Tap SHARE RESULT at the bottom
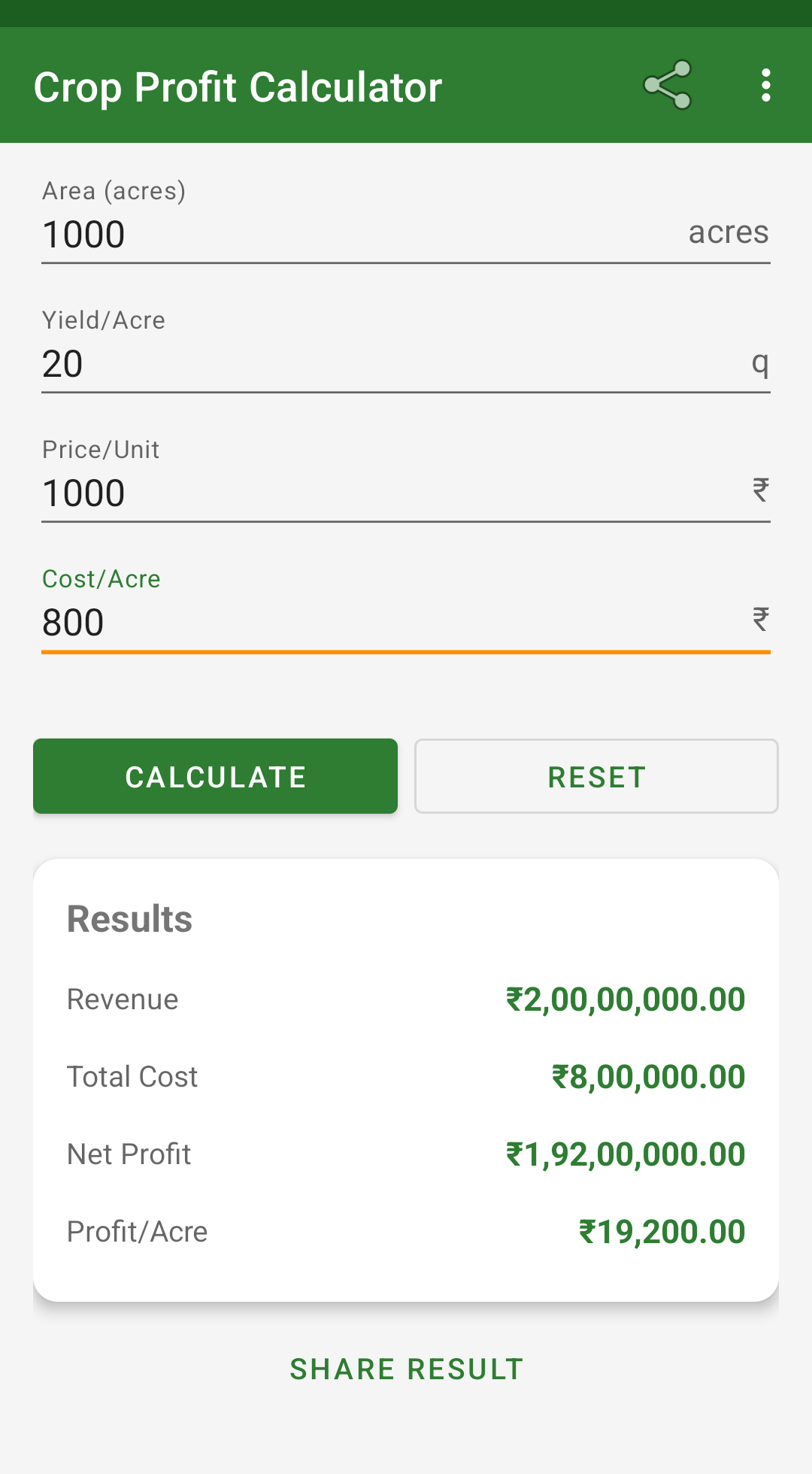This screenshot has width=812, height=1474. [406, 1369]
